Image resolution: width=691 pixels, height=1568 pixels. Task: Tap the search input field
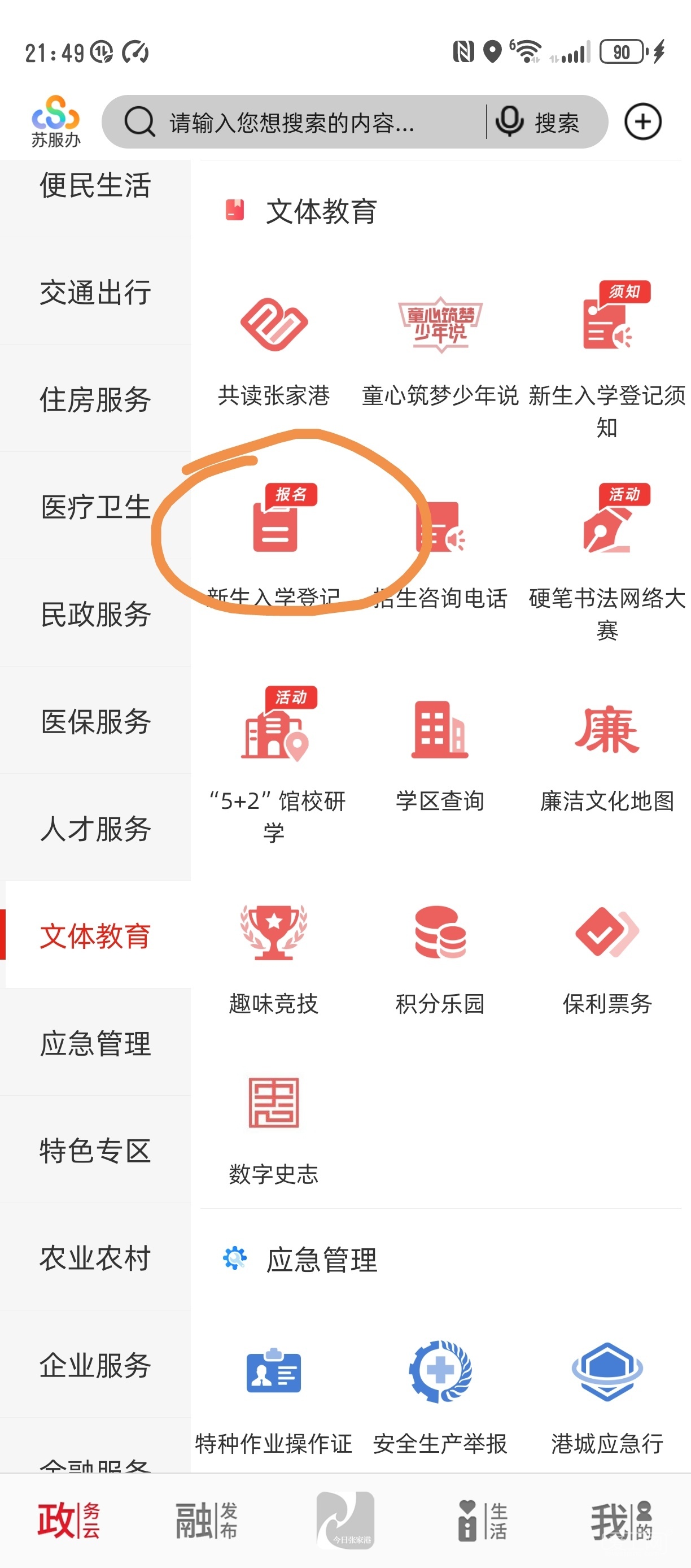point(292,123)
